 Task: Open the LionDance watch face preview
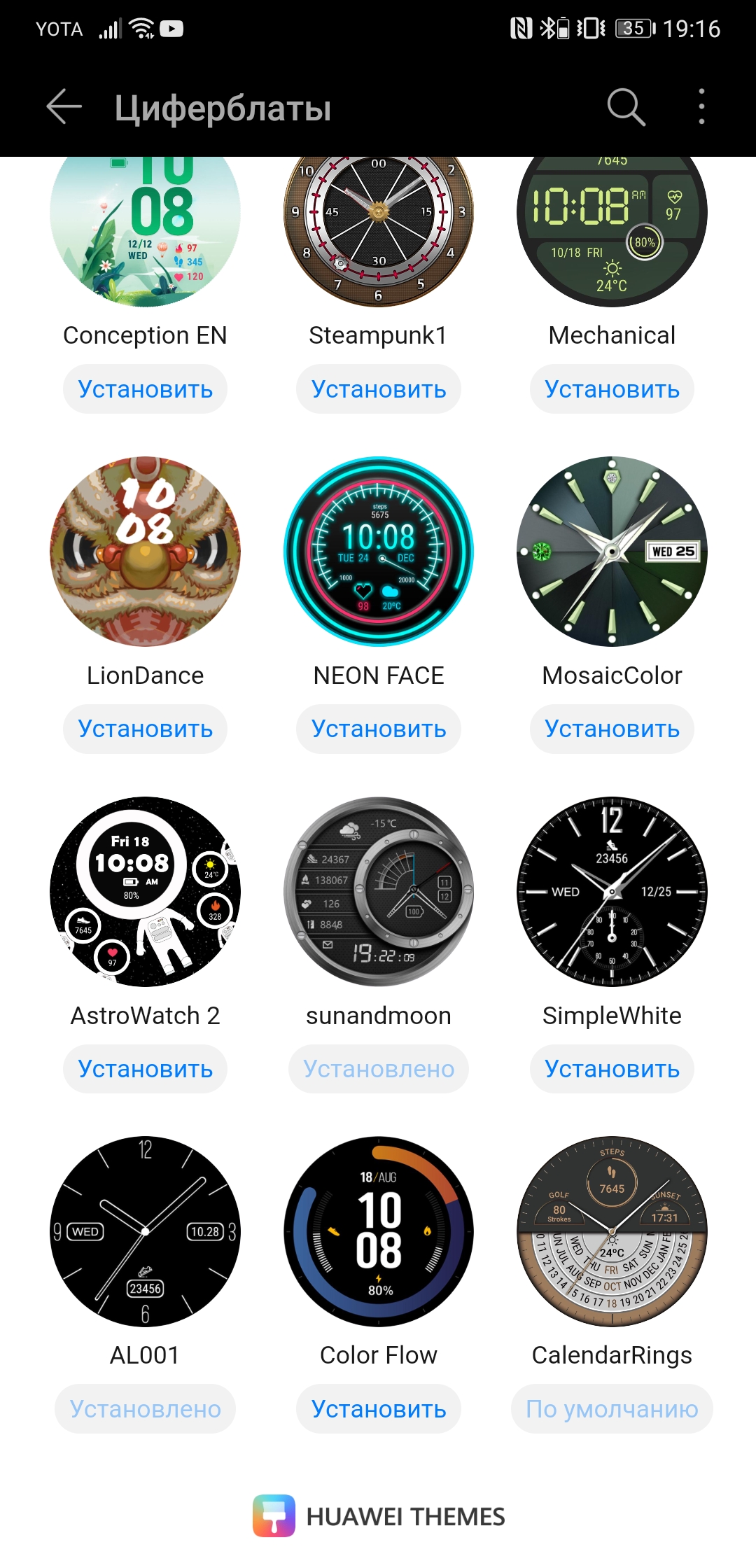(145, 552)
